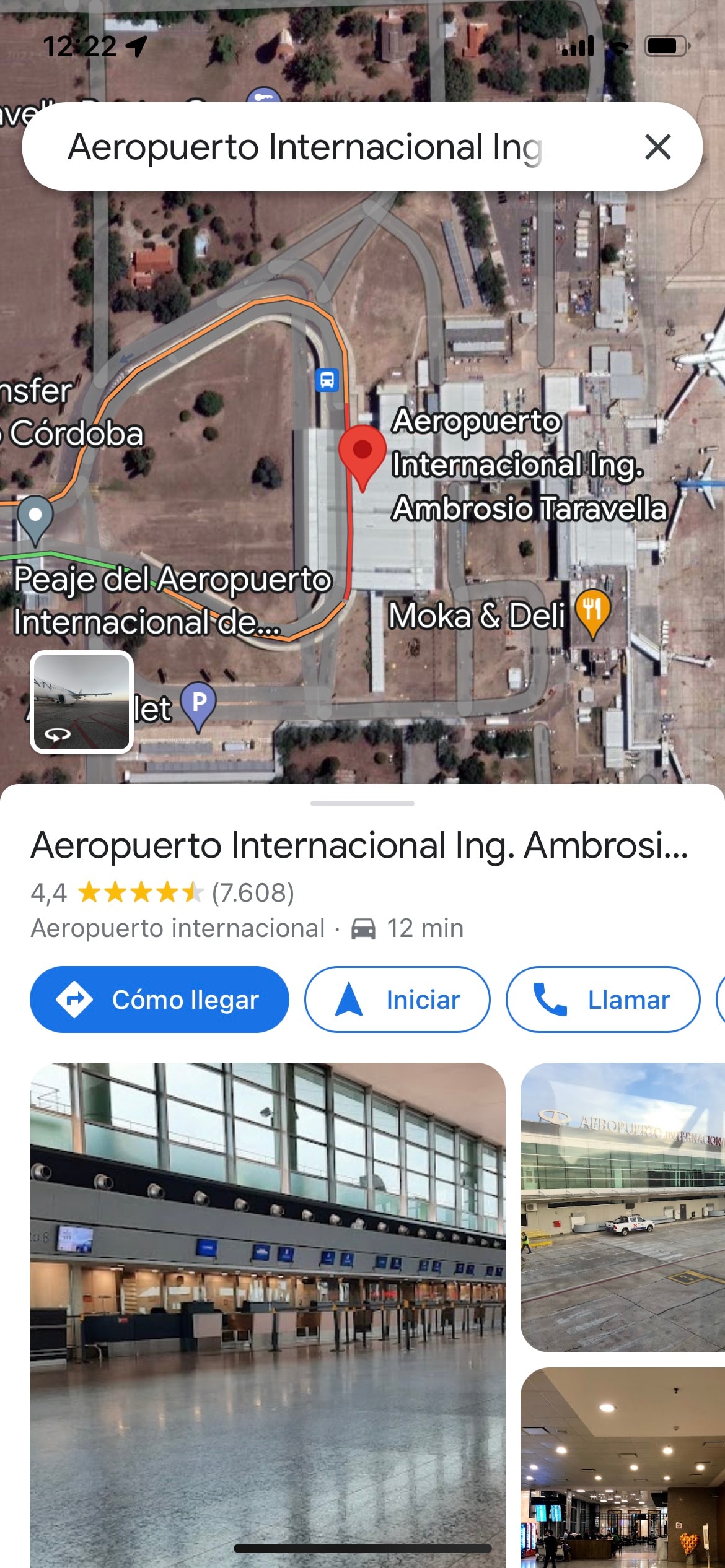View the airport exterior facade photo
This screenshot has width=725, height=1568.
[623, 1206]
